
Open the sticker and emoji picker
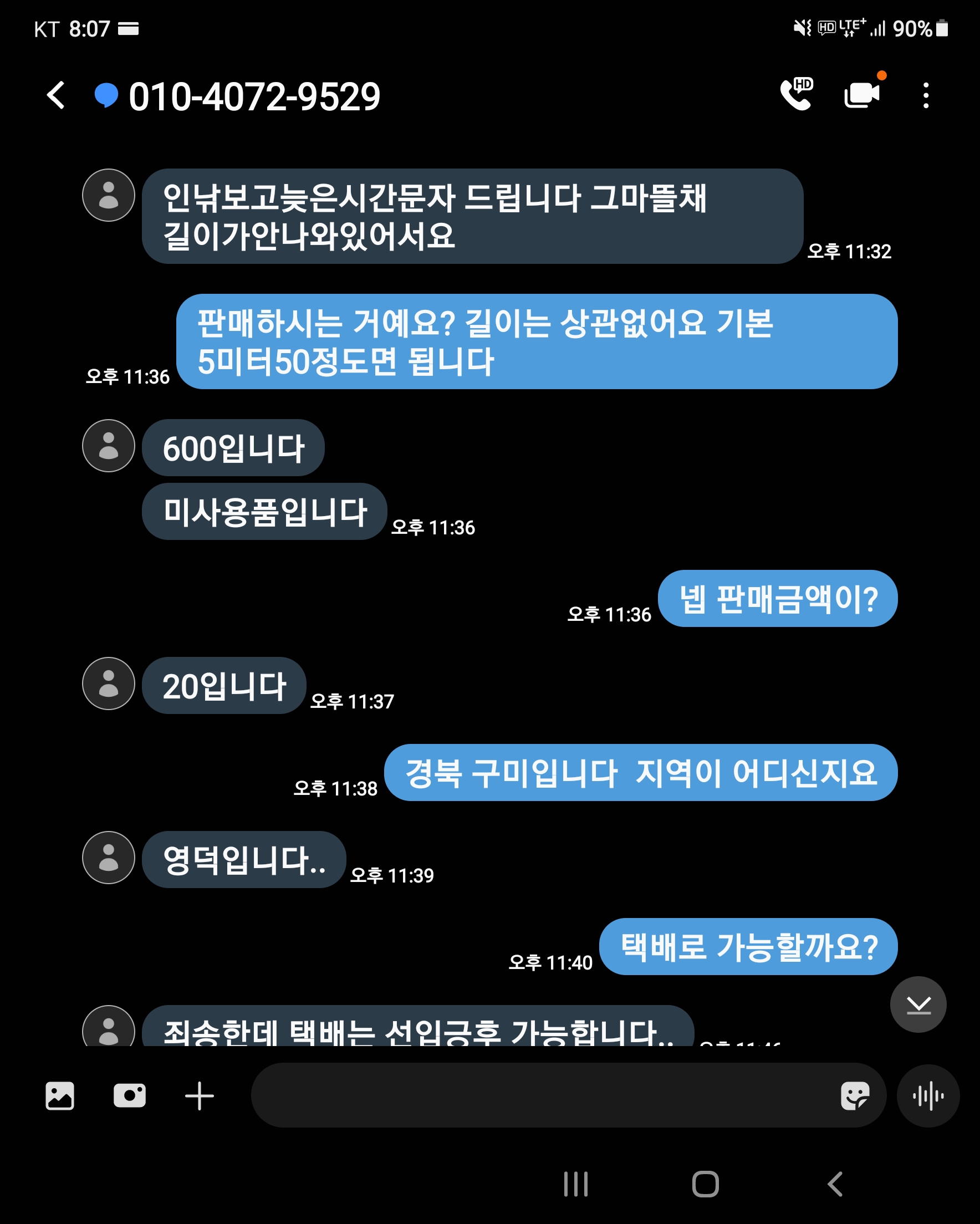tap(855, 1095)
